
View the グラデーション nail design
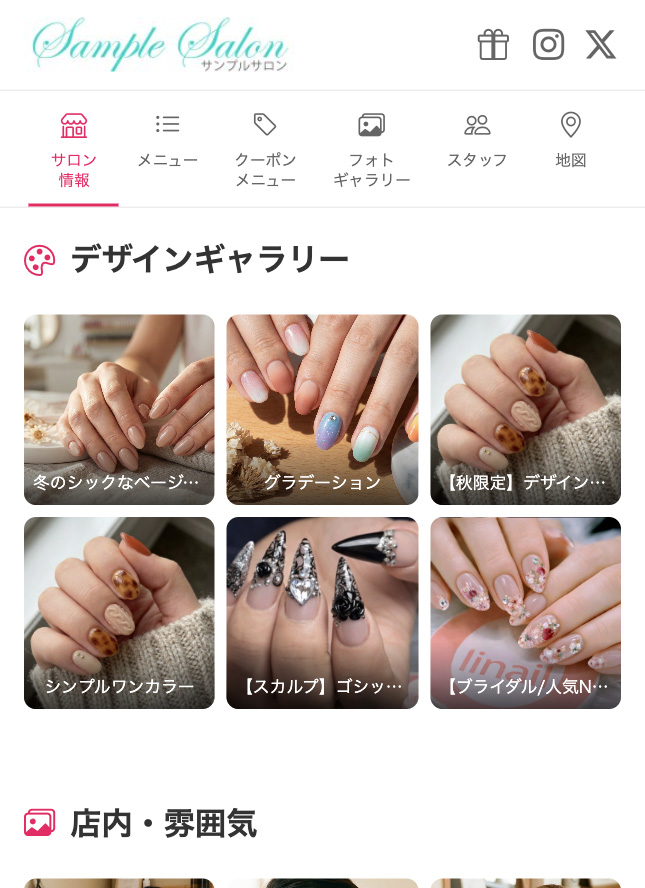tap(322, 409)
